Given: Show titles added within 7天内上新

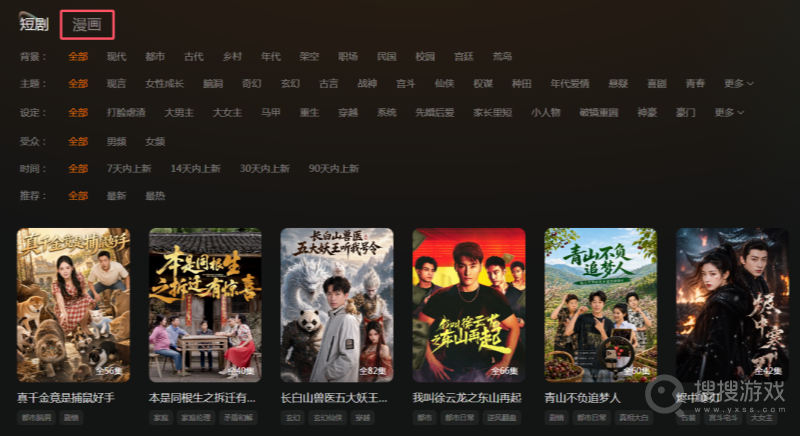Looking at the screenshot, I should tap(129, 168).
